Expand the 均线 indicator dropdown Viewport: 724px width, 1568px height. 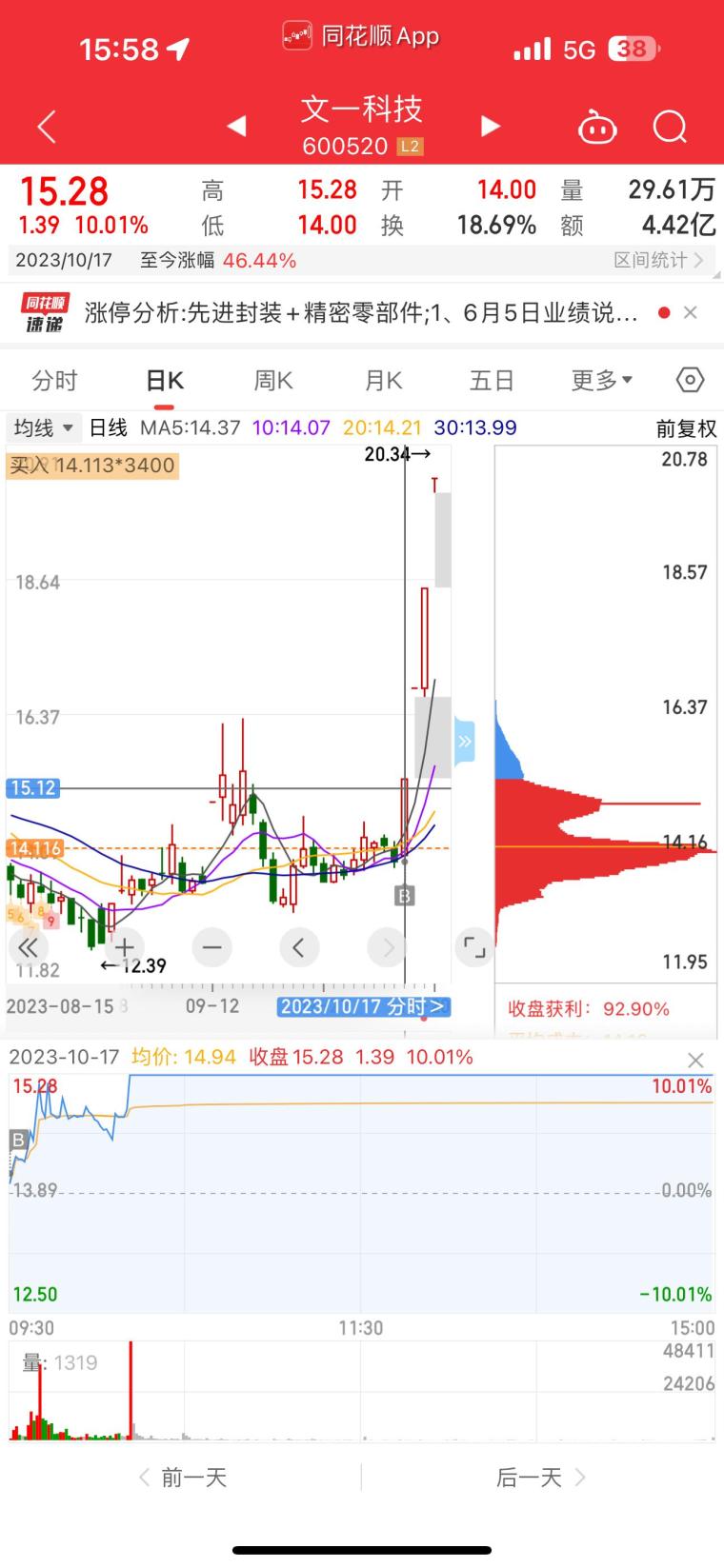click(x=43, y=428)
